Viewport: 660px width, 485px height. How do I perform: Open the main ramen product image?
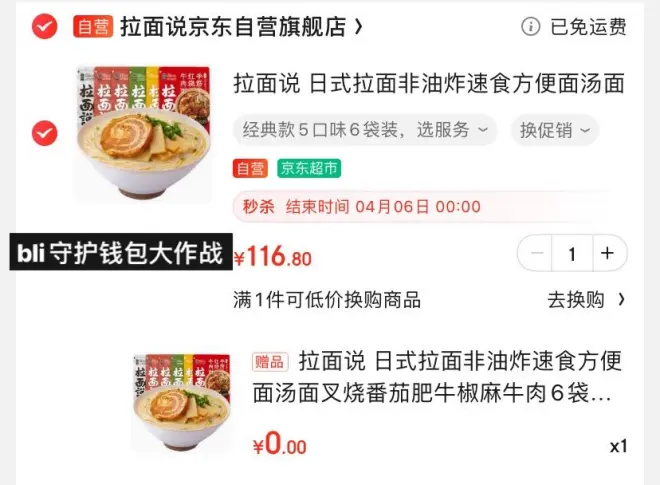coord(144,132)
